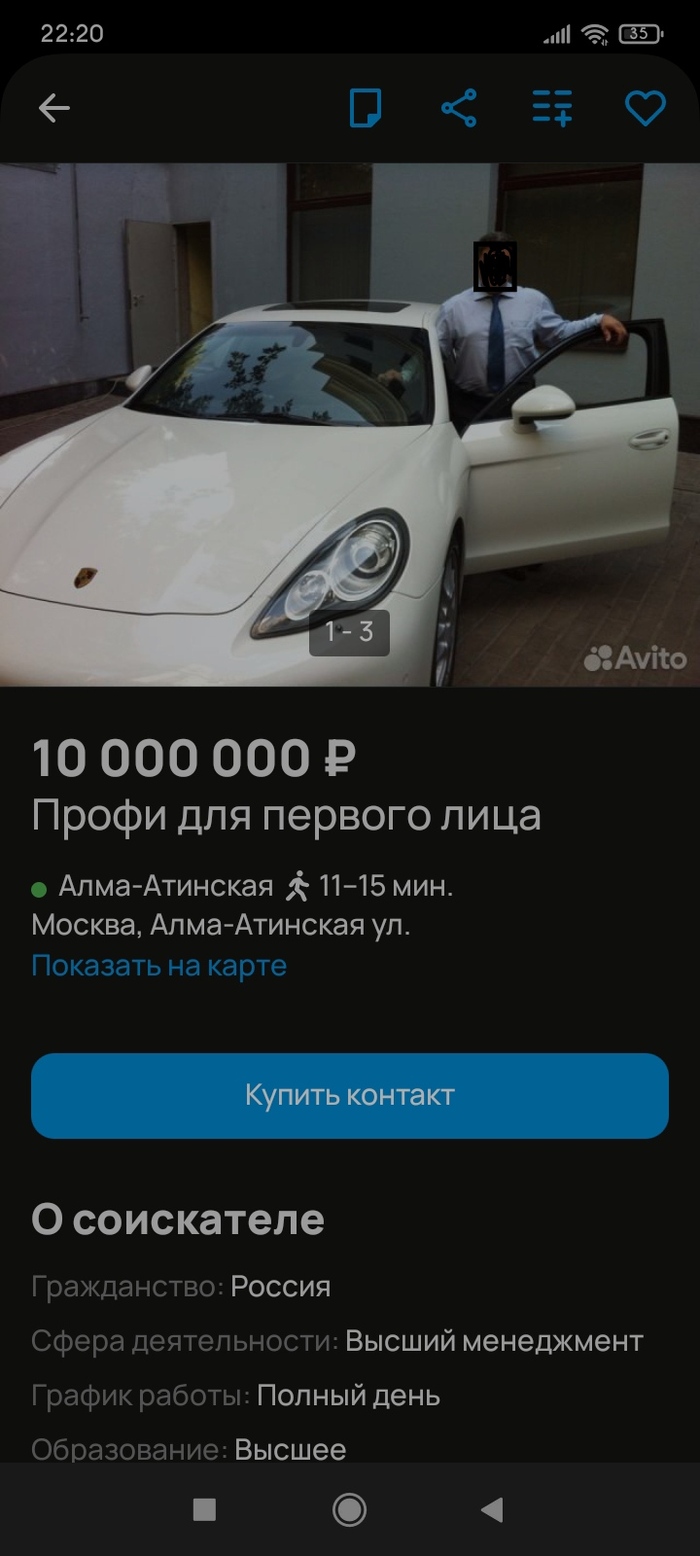The width and height of the screenshot is (700, 1556).
Task: Go home via system home button
Action: 349,1510
